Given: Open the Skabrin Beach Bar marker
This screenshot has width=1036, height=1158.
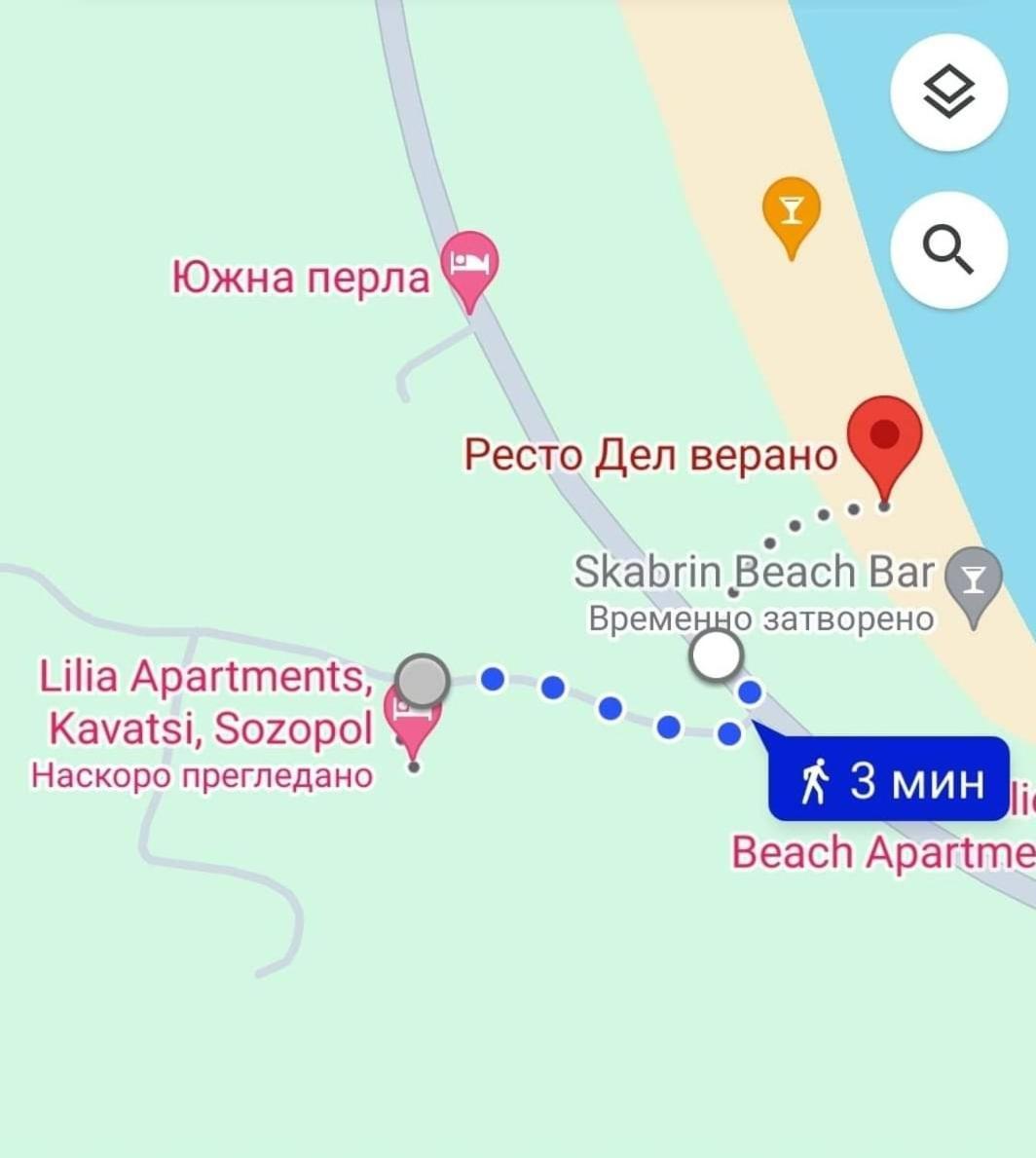Looking at the screenshot, I should coord(974,579).
